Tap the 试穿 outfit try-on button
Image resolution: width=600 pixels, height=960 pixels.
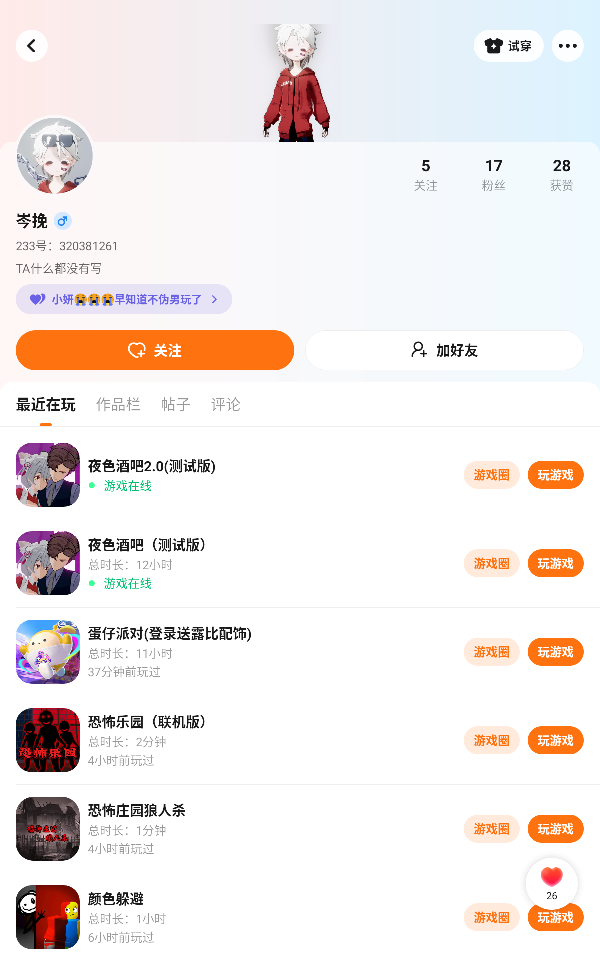point(508,46)
